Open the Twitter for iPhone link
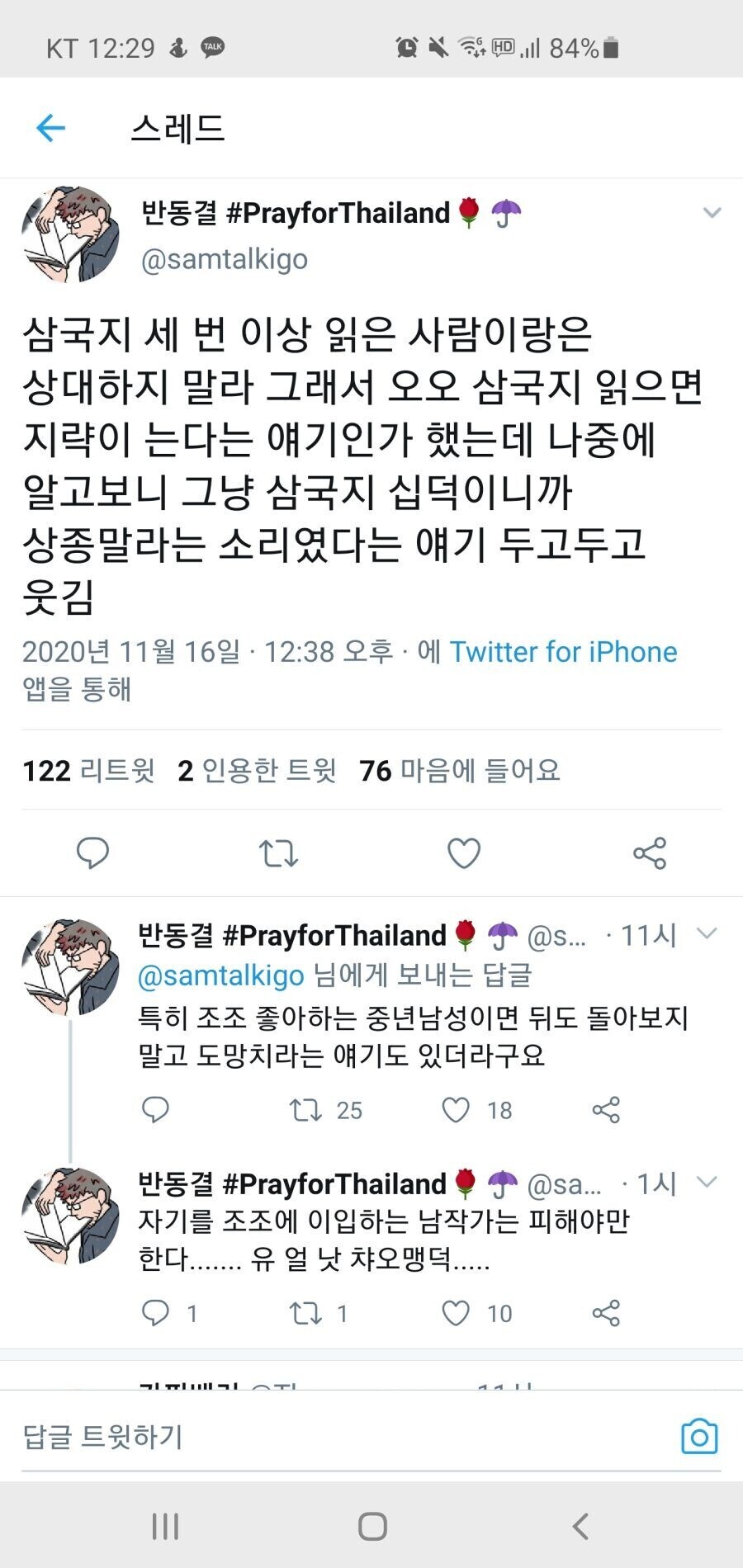Viewport: 743px width, 1568px height. (x=563, y=652)
